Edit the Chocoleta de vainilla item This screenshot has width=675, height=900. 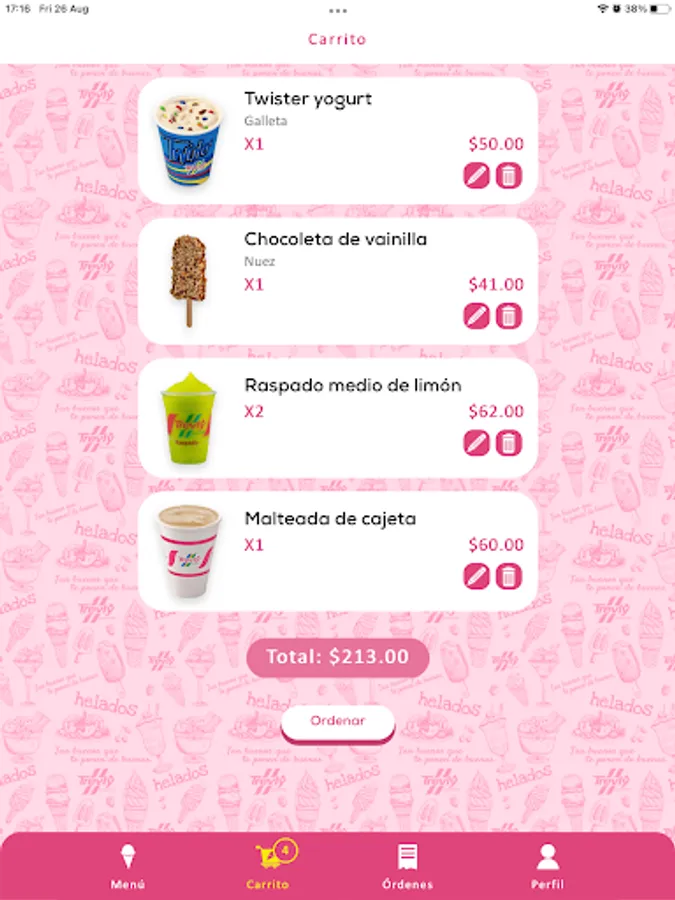click(477, 316)
